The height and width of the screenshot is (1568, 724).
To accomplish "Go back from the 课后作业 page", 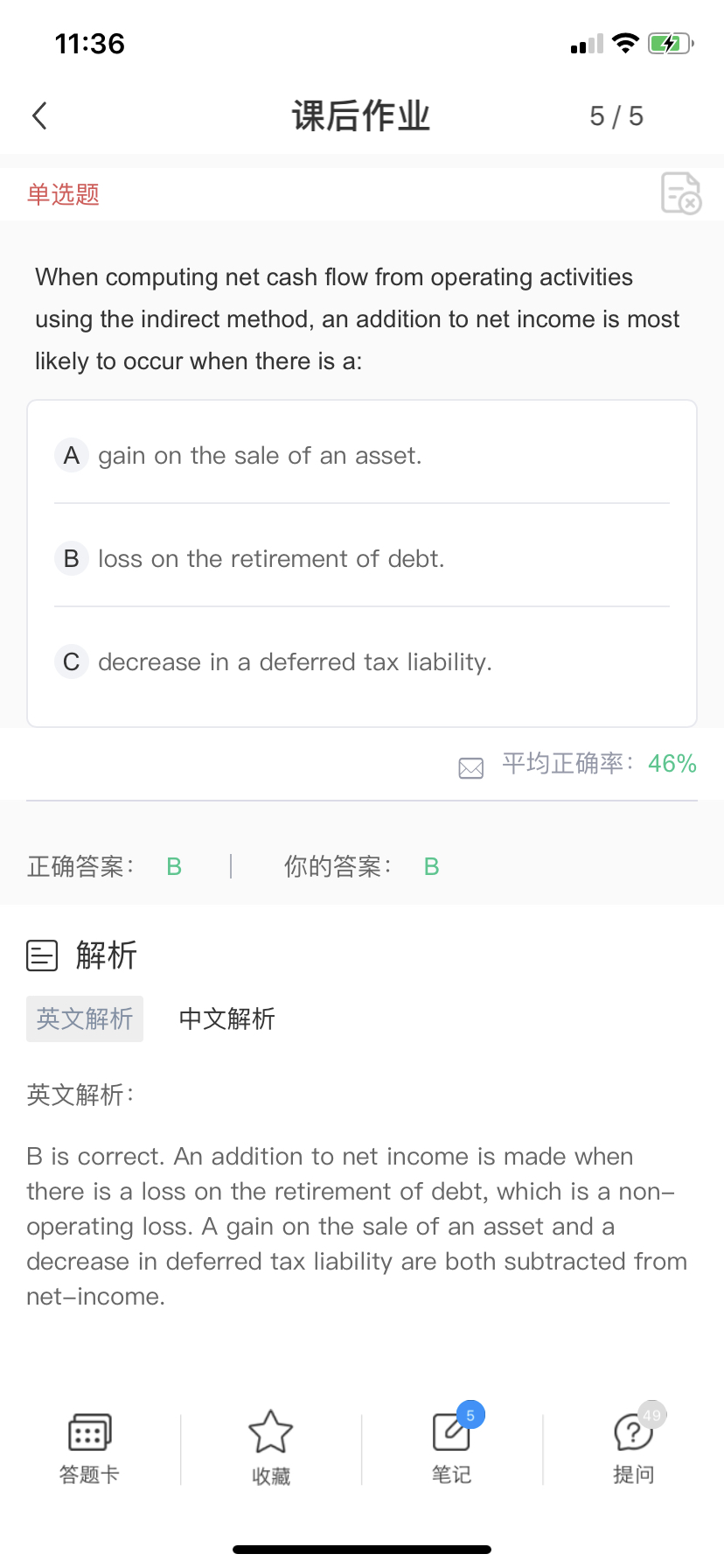I will (x=39, y=115).
